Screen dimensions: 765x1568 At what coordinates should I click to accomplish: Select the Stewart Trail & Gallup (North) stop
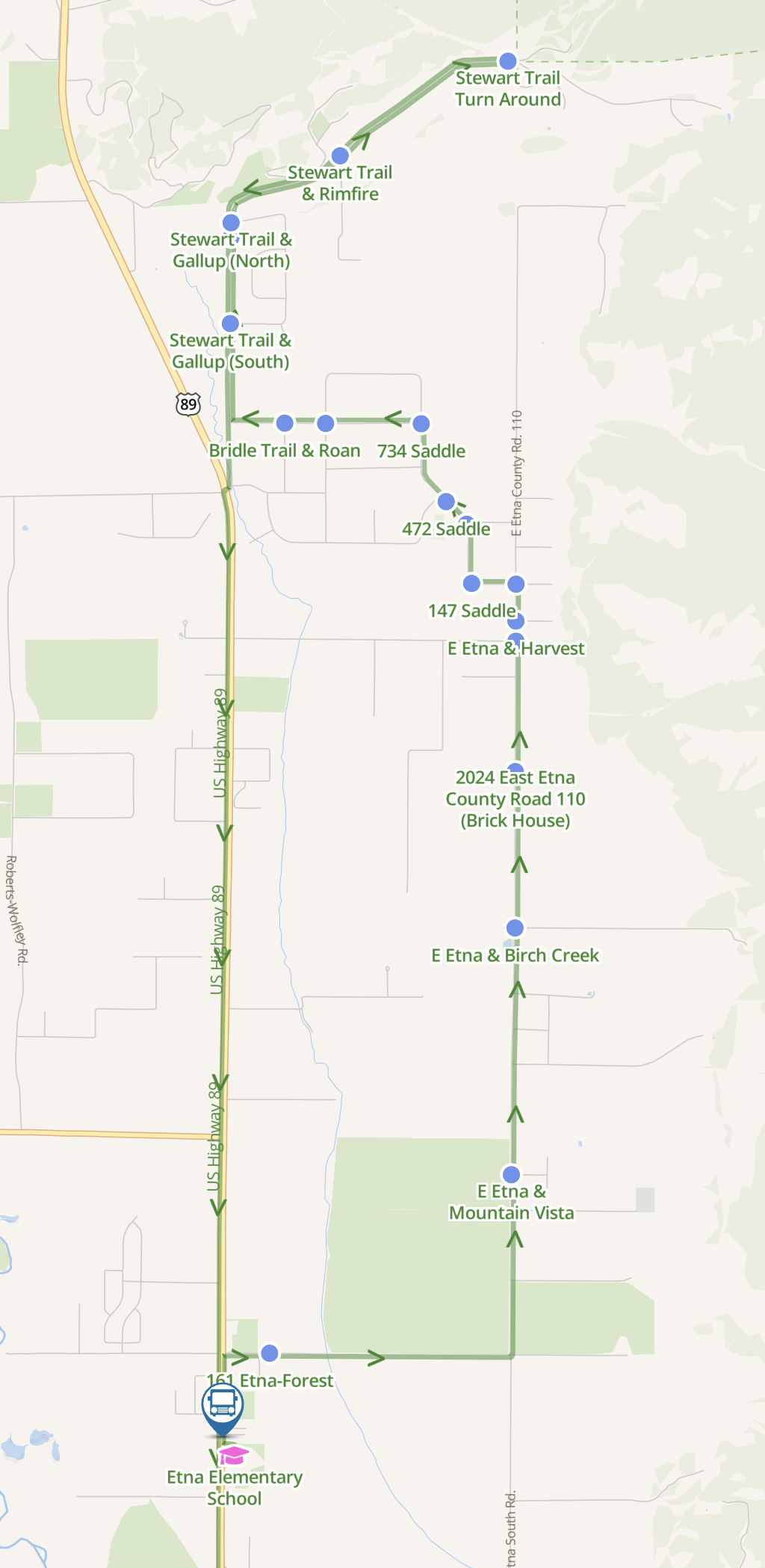[231, 222]
